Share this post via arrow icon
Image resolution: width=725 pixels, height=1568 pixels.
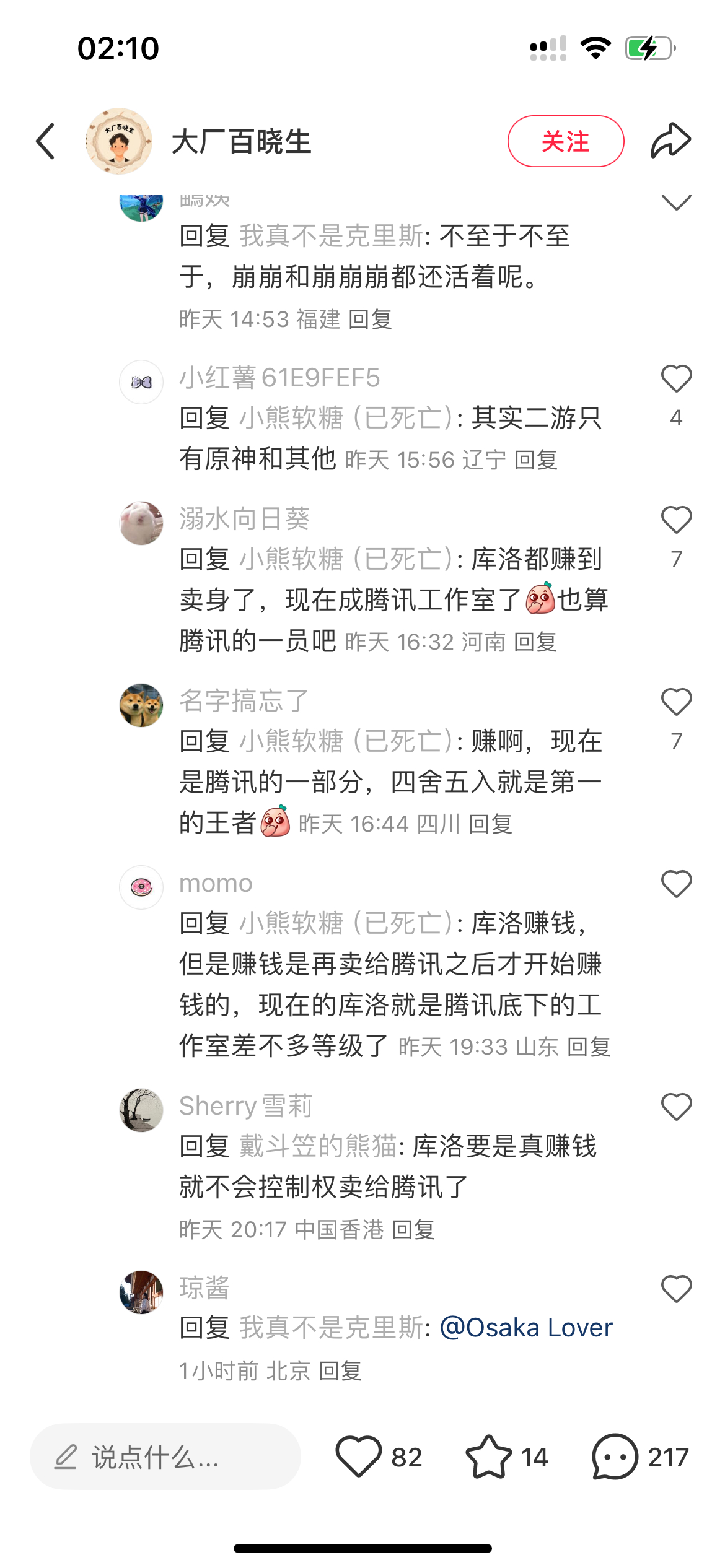(670, 141)
